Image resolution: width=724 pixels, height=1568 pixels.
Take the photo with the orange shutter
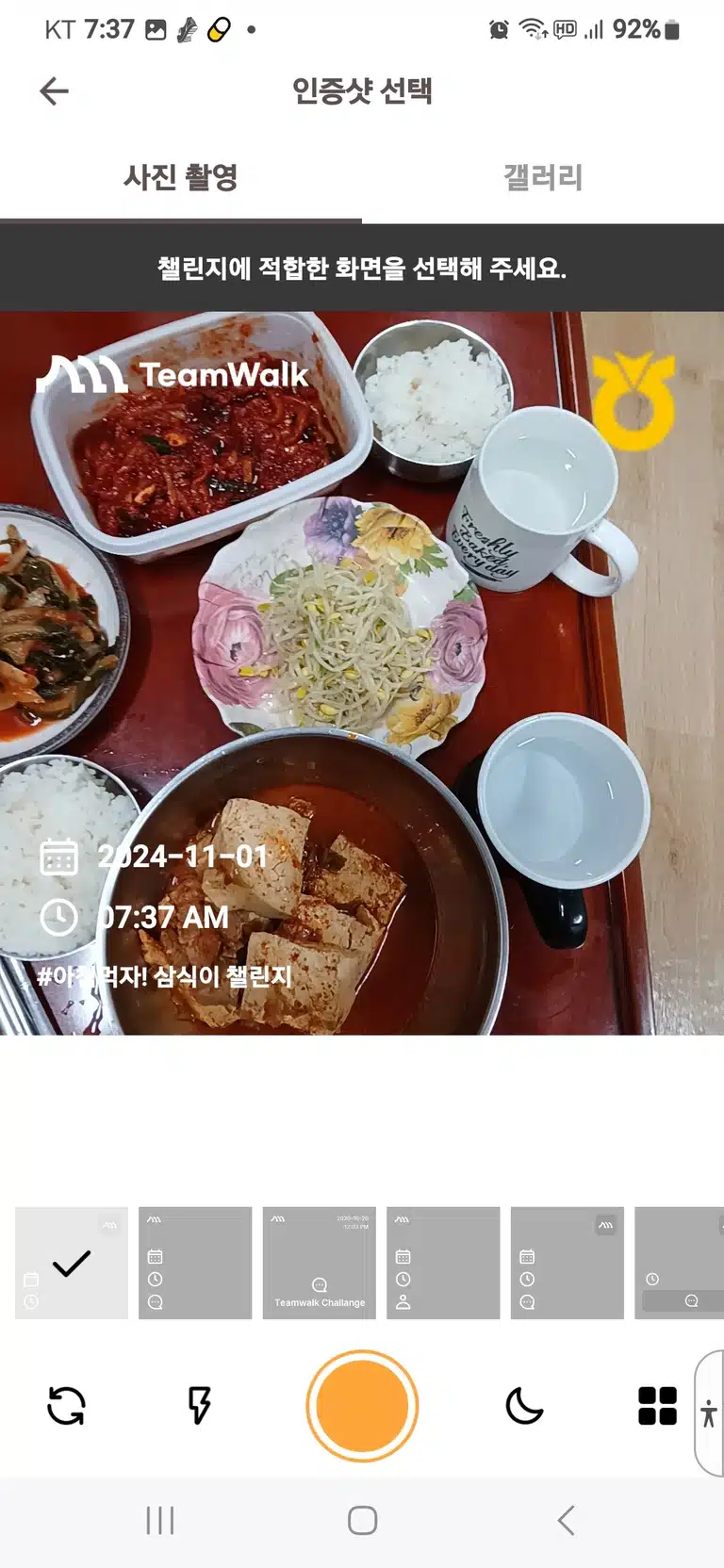tap(362, 1406)
